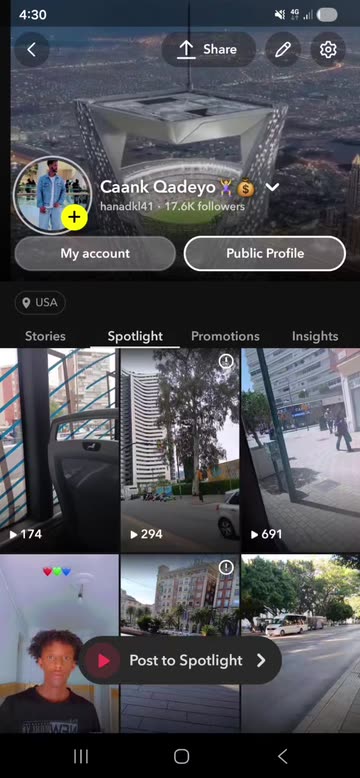Go to the system home screen
Image resolution: width=360 pixels, height=778 pixels.
pyautogui.click(x=181, y=756)
